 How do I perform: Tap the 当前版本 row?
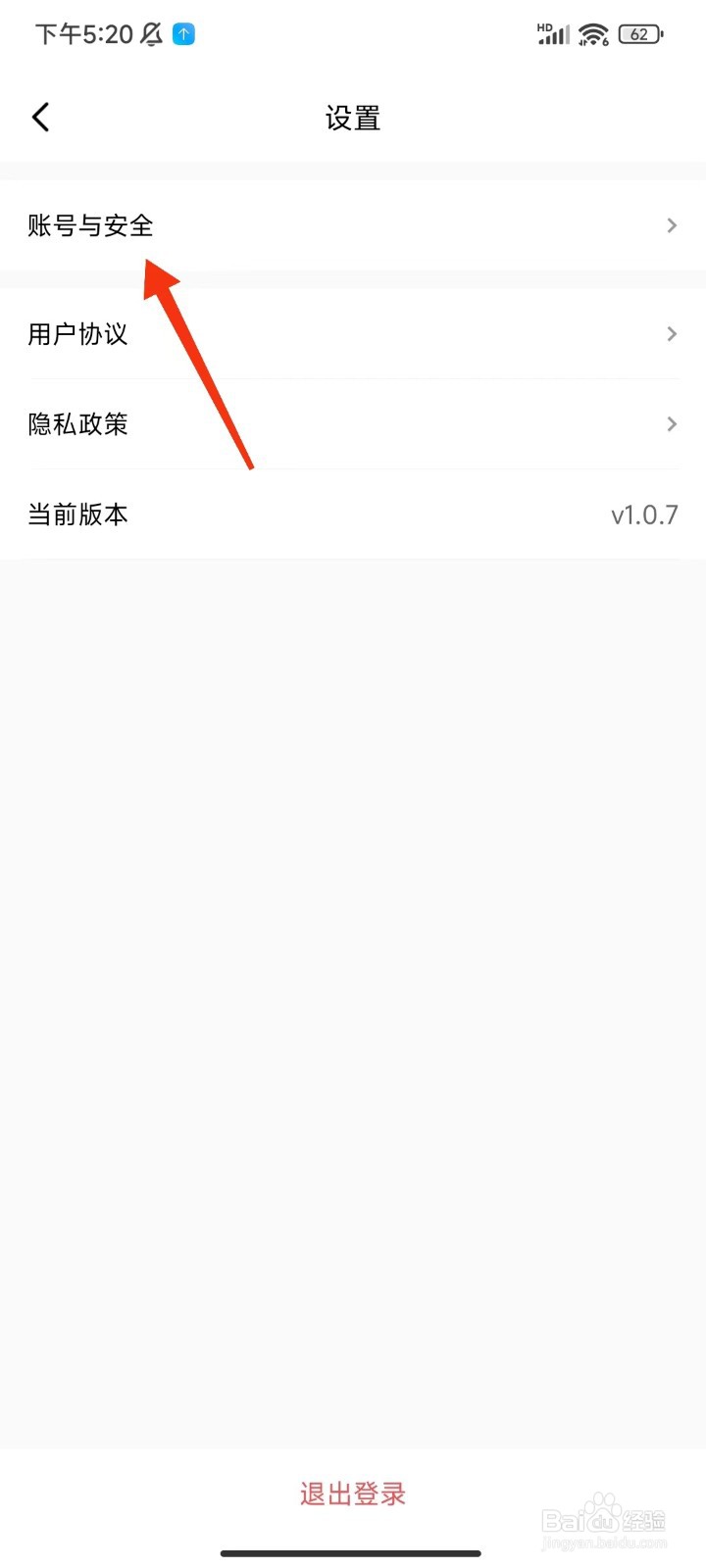click(77, 514)
